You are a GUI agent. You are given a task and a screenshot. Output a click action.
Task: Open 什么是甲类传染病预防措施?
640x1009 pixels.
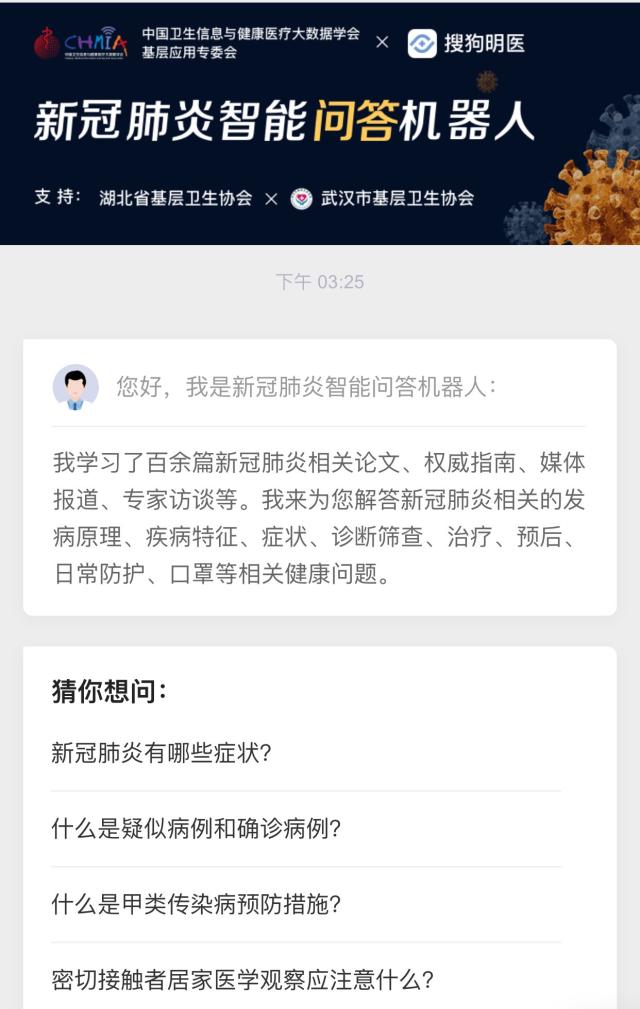196,905
